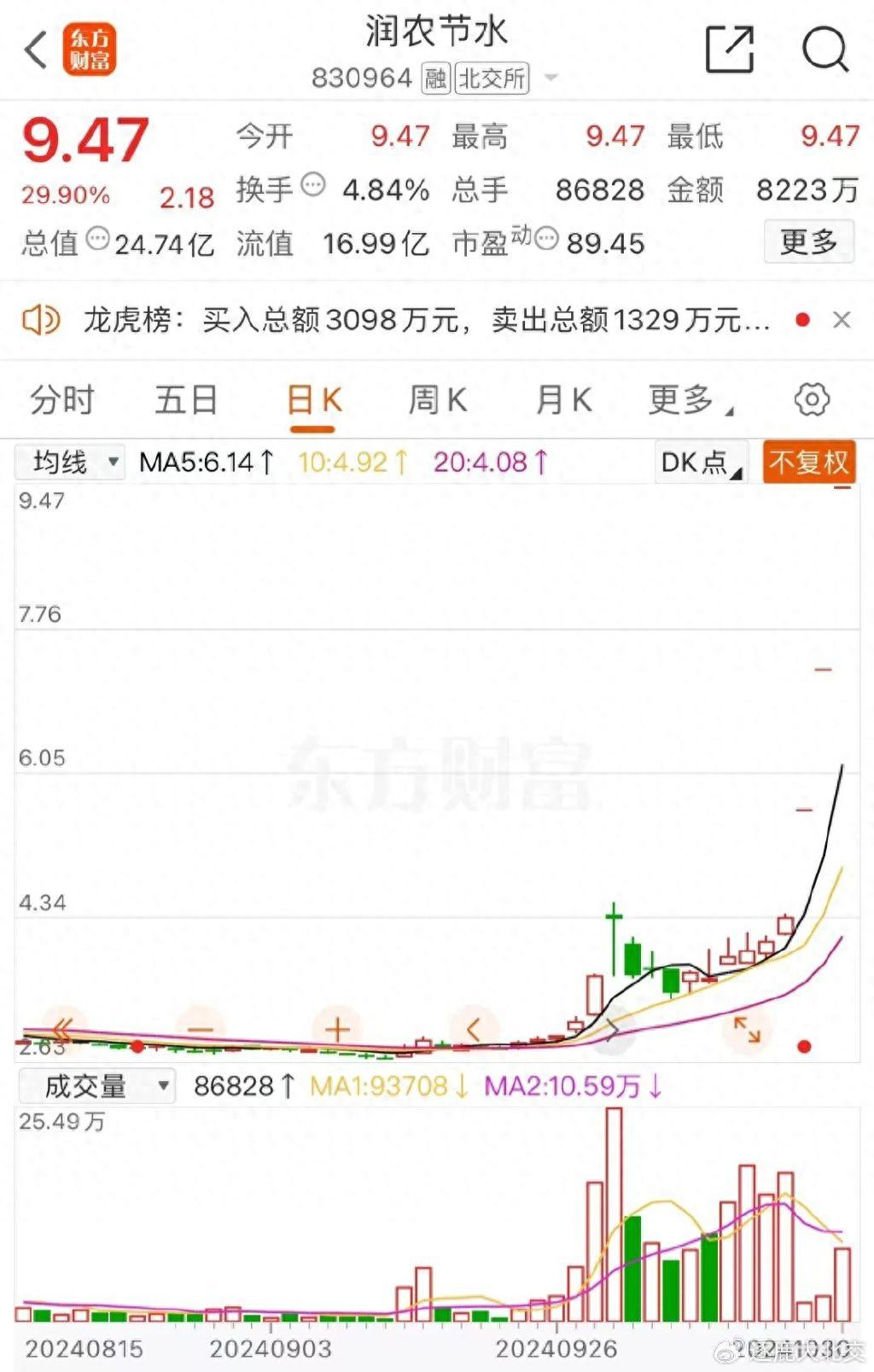Tap 更多 to show more quote data
Image resolution: width=874 pixels, height=1372 pixels.
coord(808,242)
